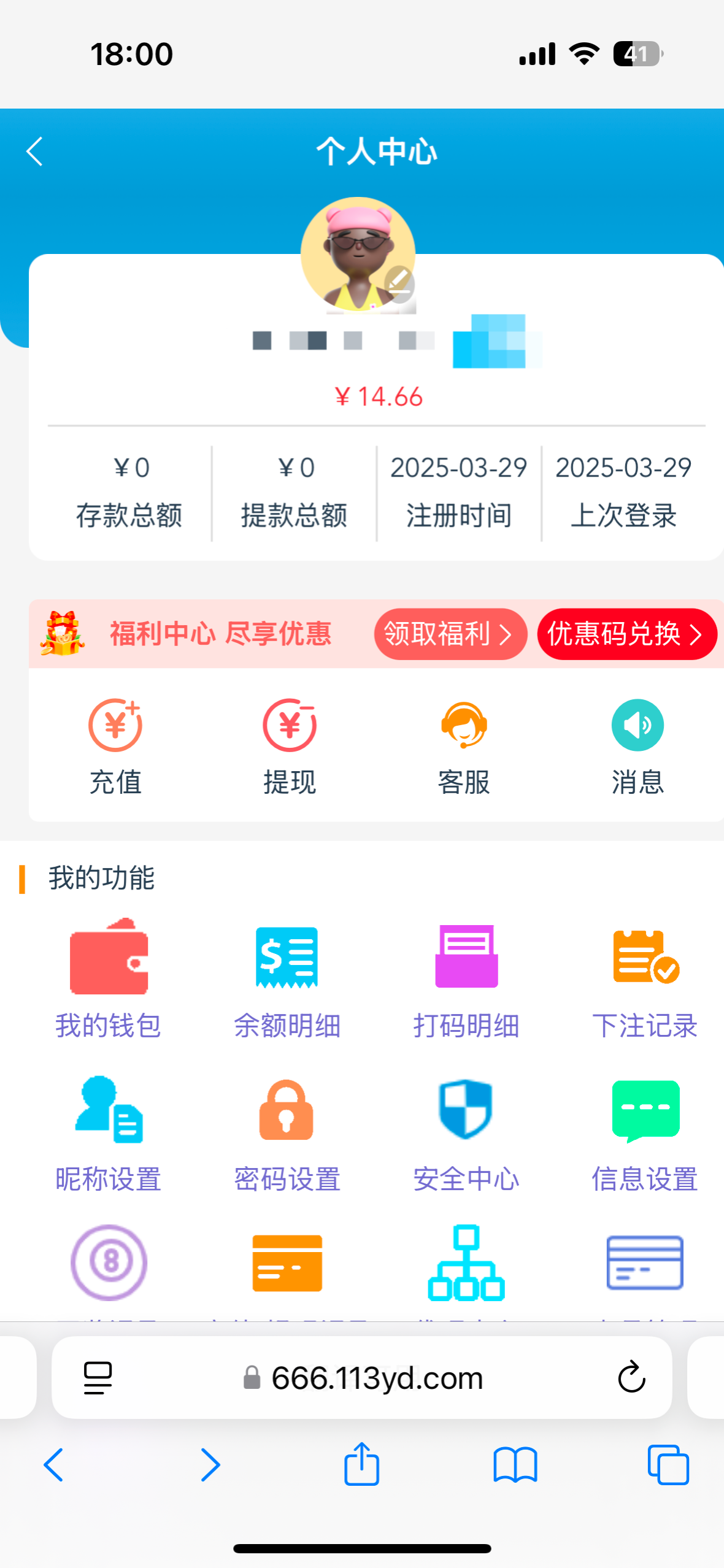Open 密码设置

287,1132
